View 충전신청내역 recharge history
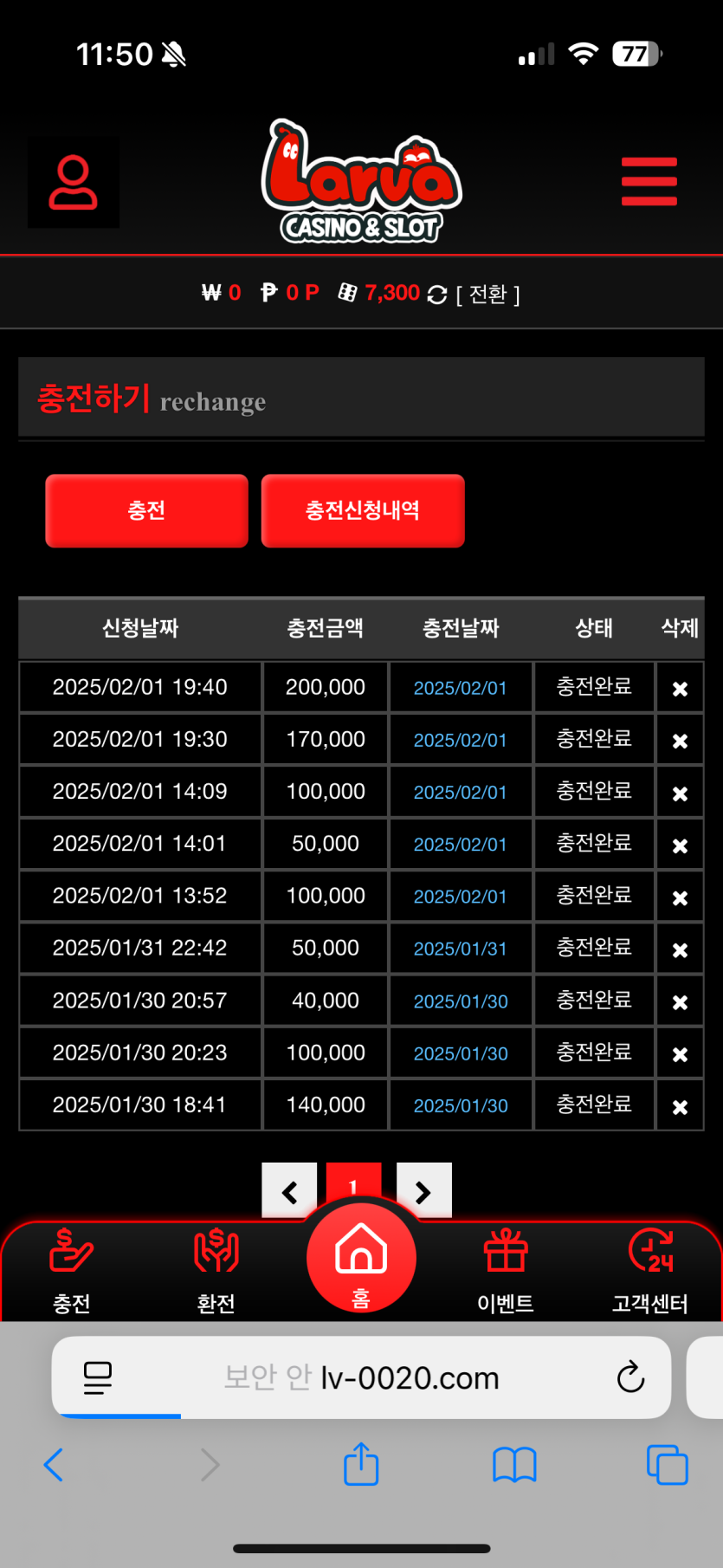Screen dimensions: 723x1568 (x=363, y=510)
